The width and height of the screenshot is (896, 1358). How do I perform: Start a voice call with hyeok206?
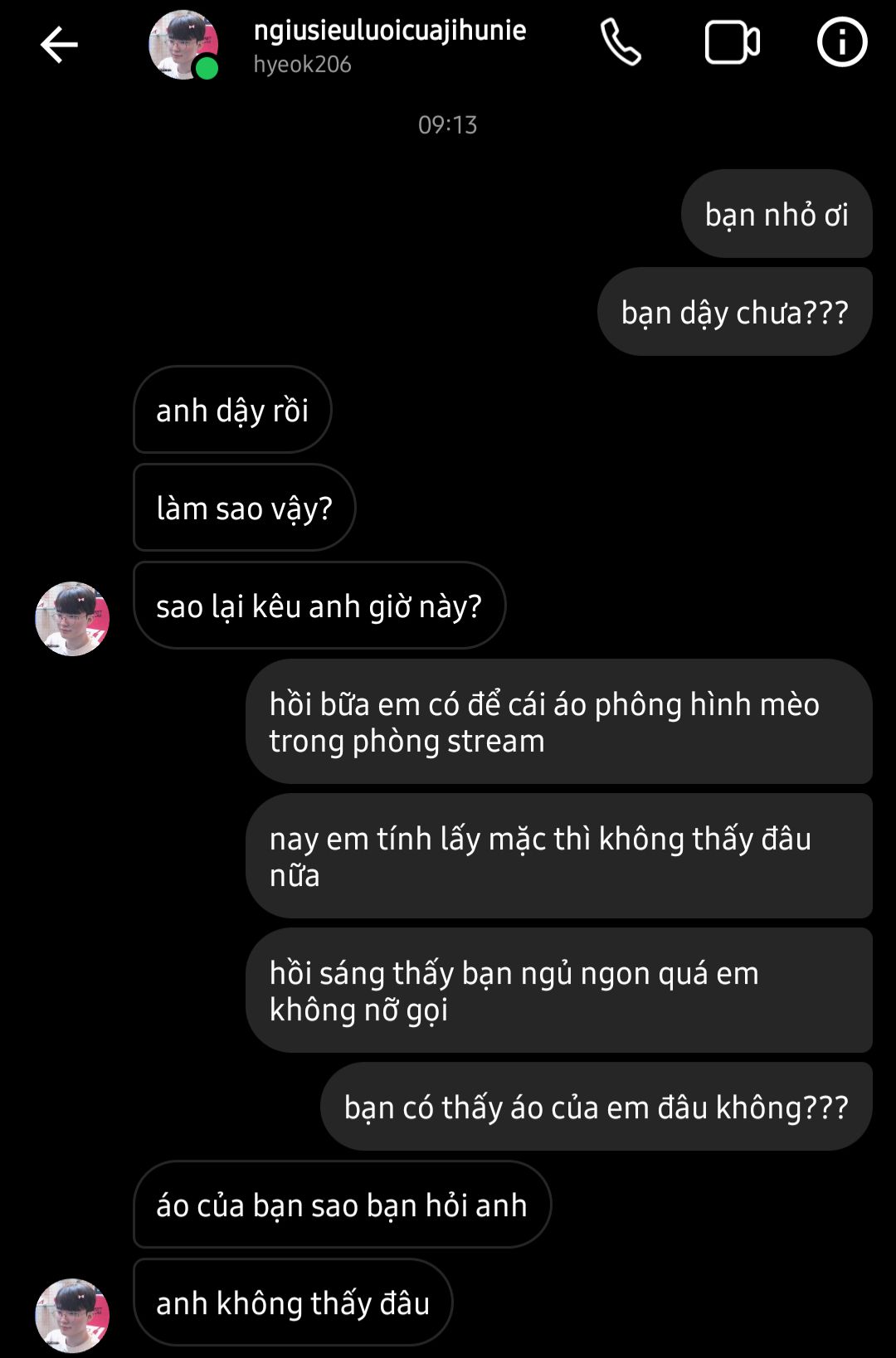621,43
